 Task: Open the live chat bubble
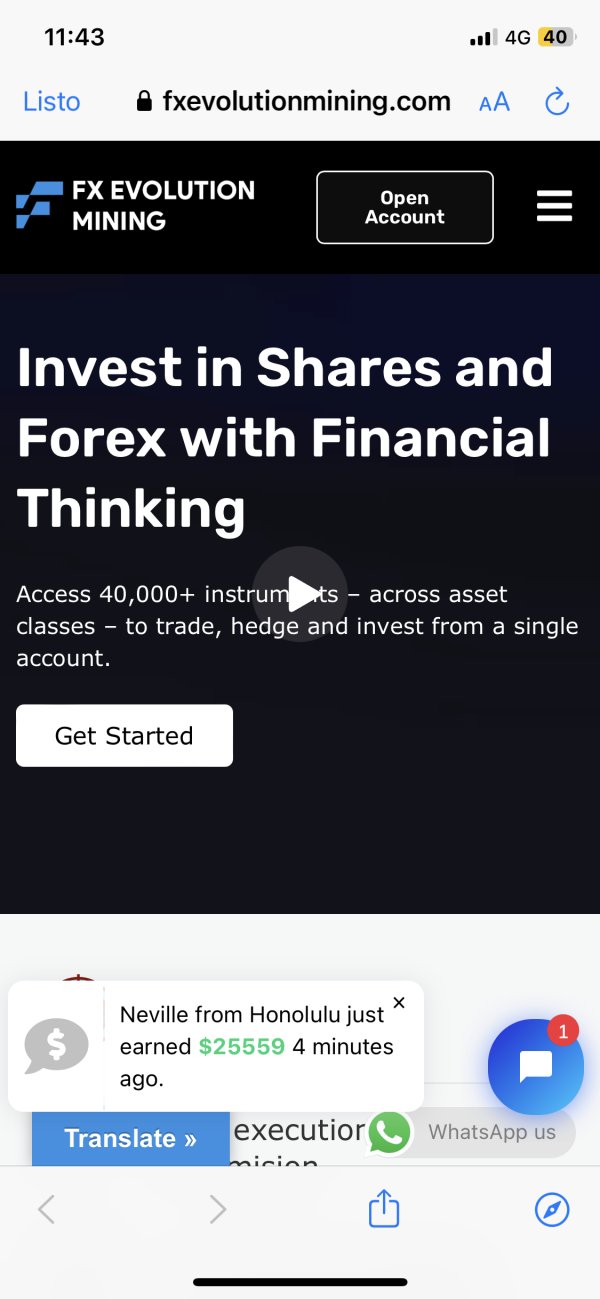tap(536, 1066)
